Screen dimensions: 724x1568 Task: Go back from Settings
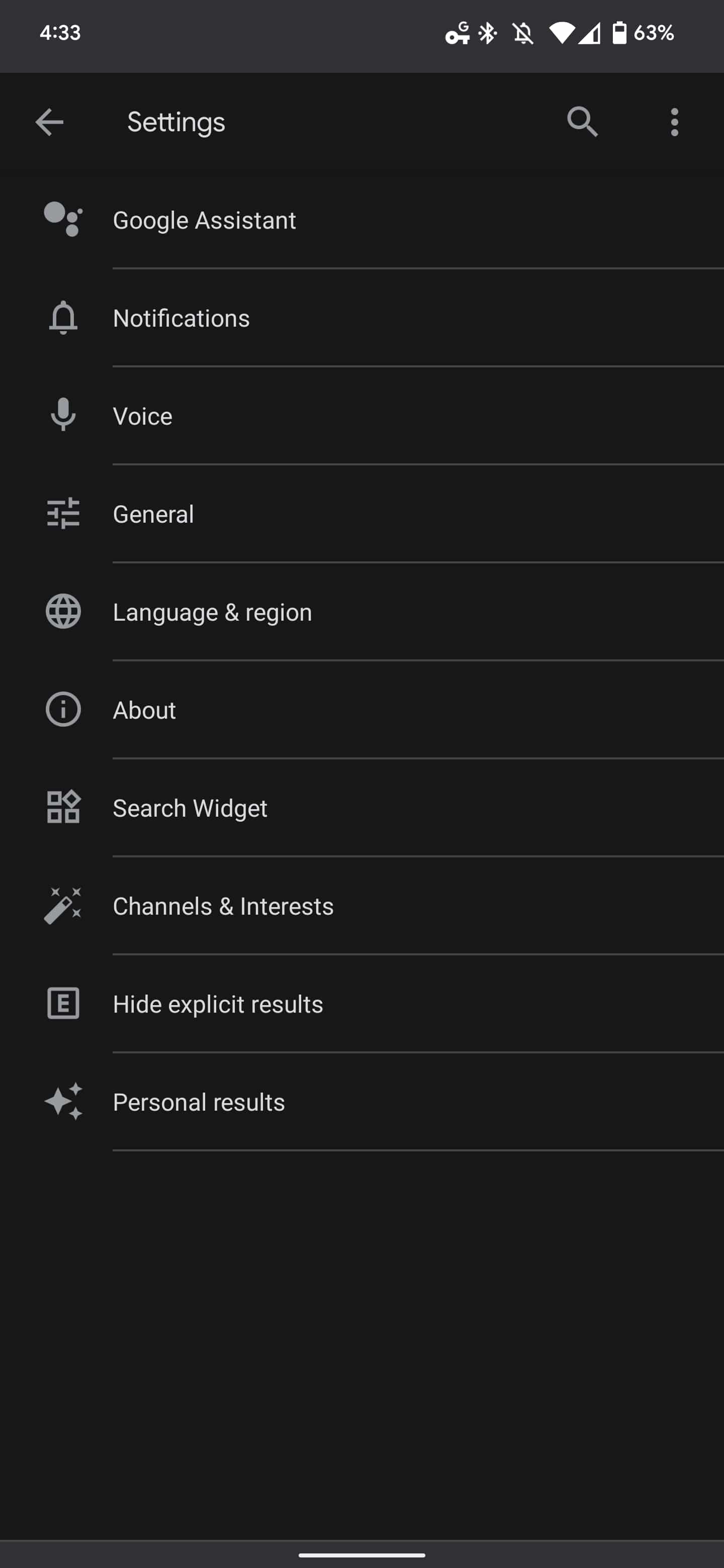49,122
